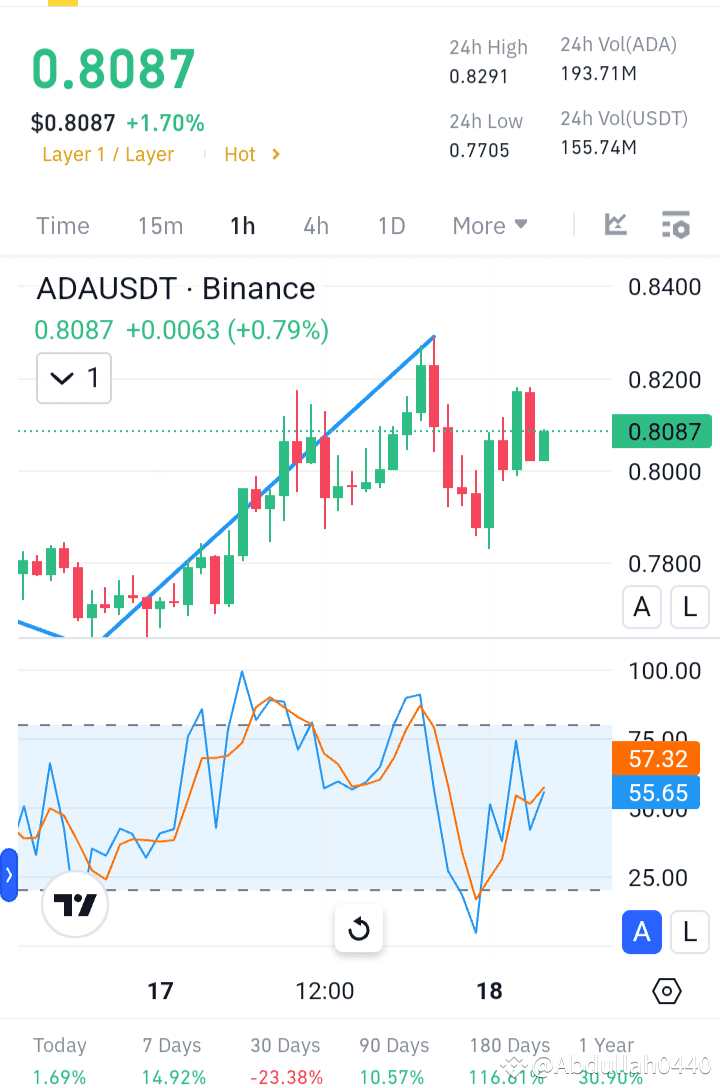The image size is (720, 1088).
Task: Open the More interval dropdown
Action: coord(489,225)
